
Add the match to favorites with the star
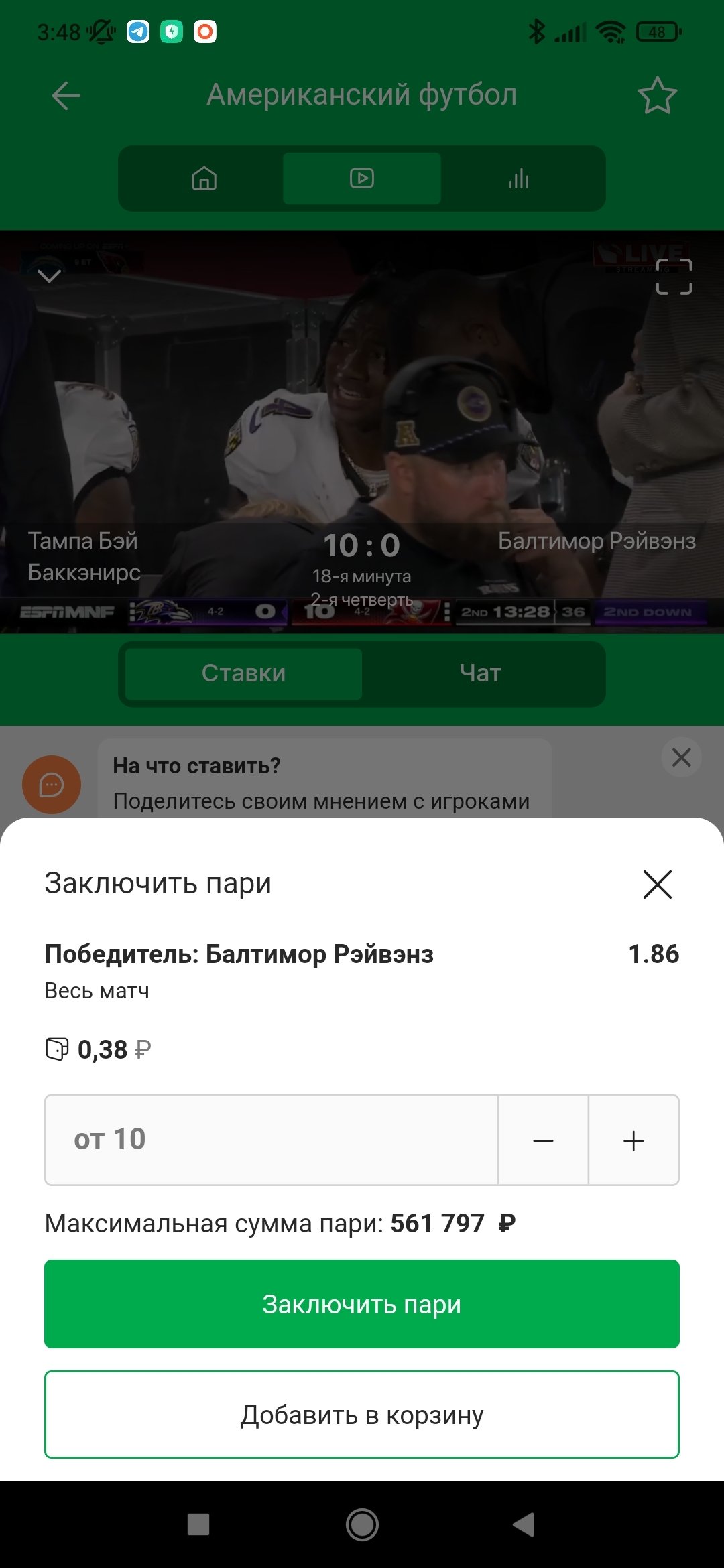click(657, 96)
